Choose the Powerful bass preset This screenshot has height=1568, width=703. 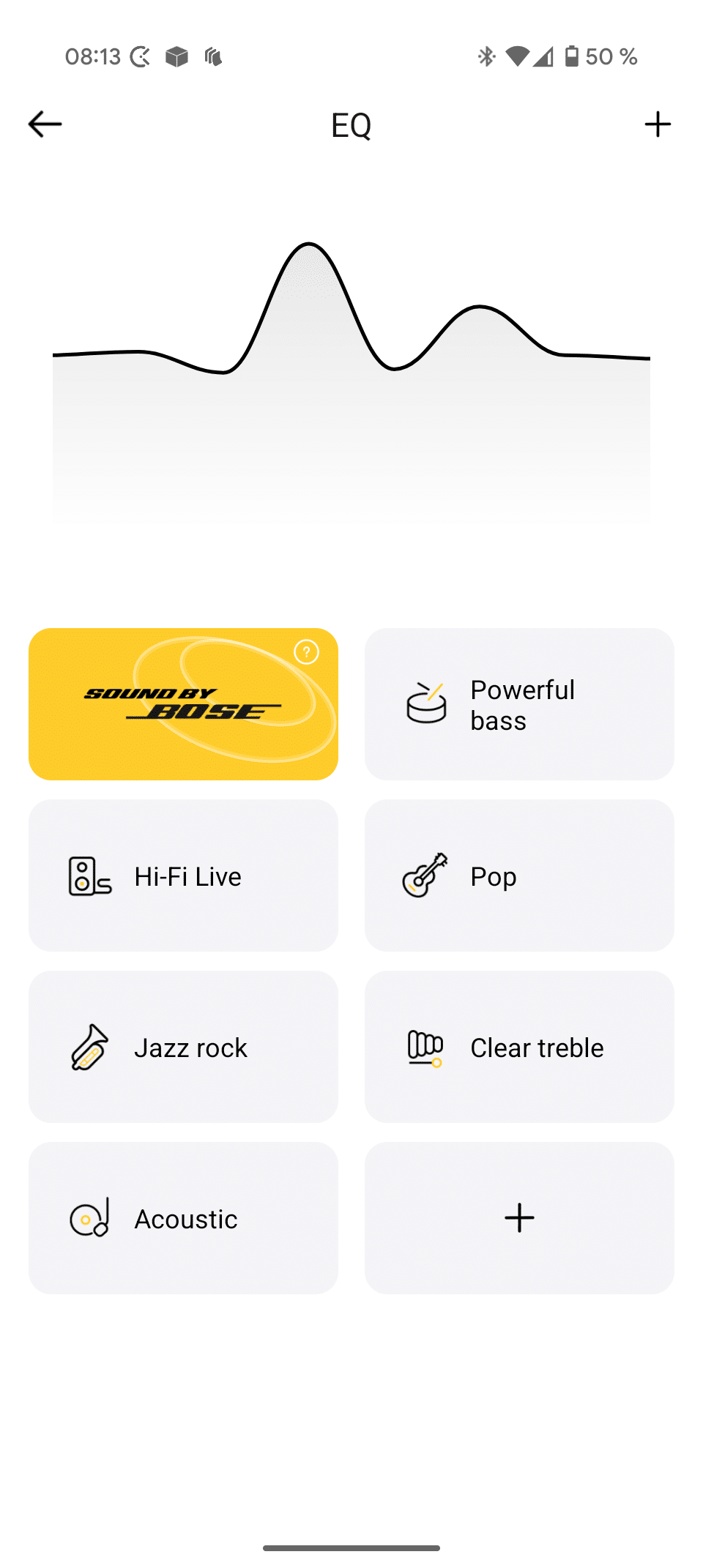point(519,704)
